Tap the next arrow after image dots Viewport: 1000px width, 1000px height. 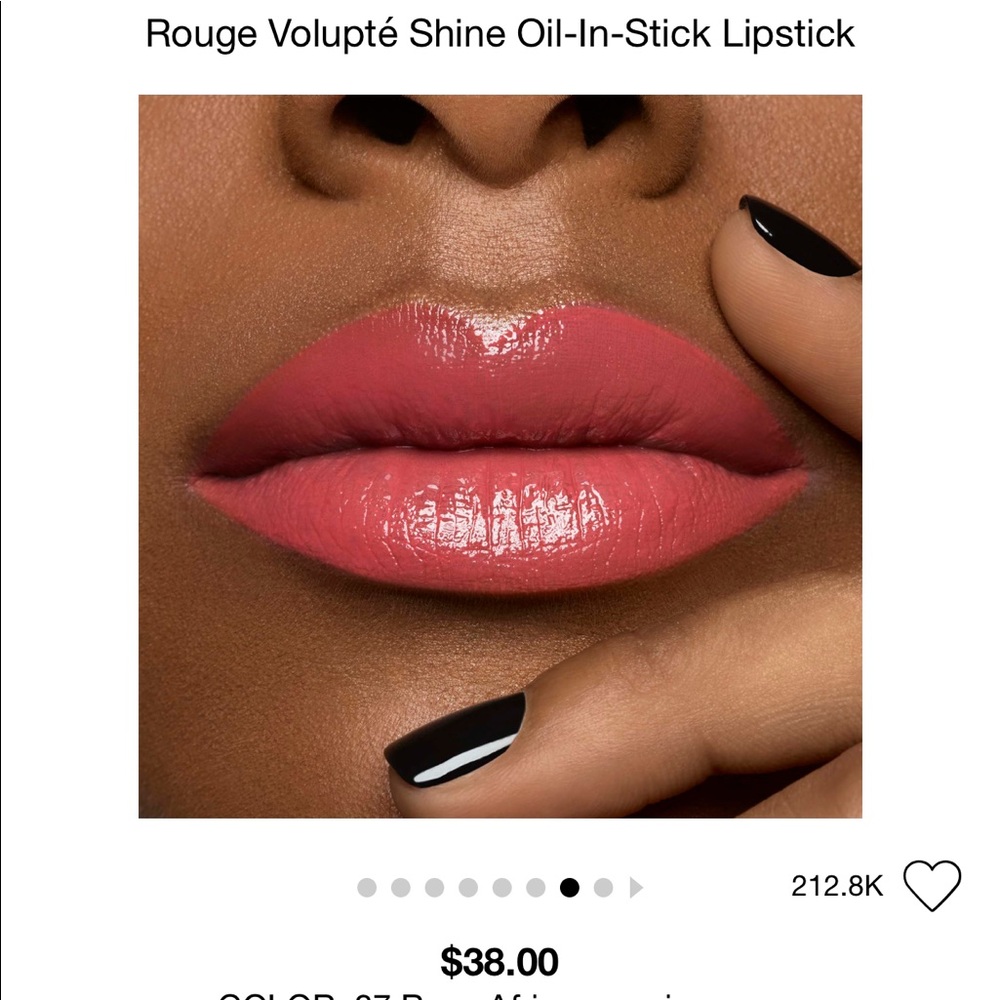(x=636, y=887)
